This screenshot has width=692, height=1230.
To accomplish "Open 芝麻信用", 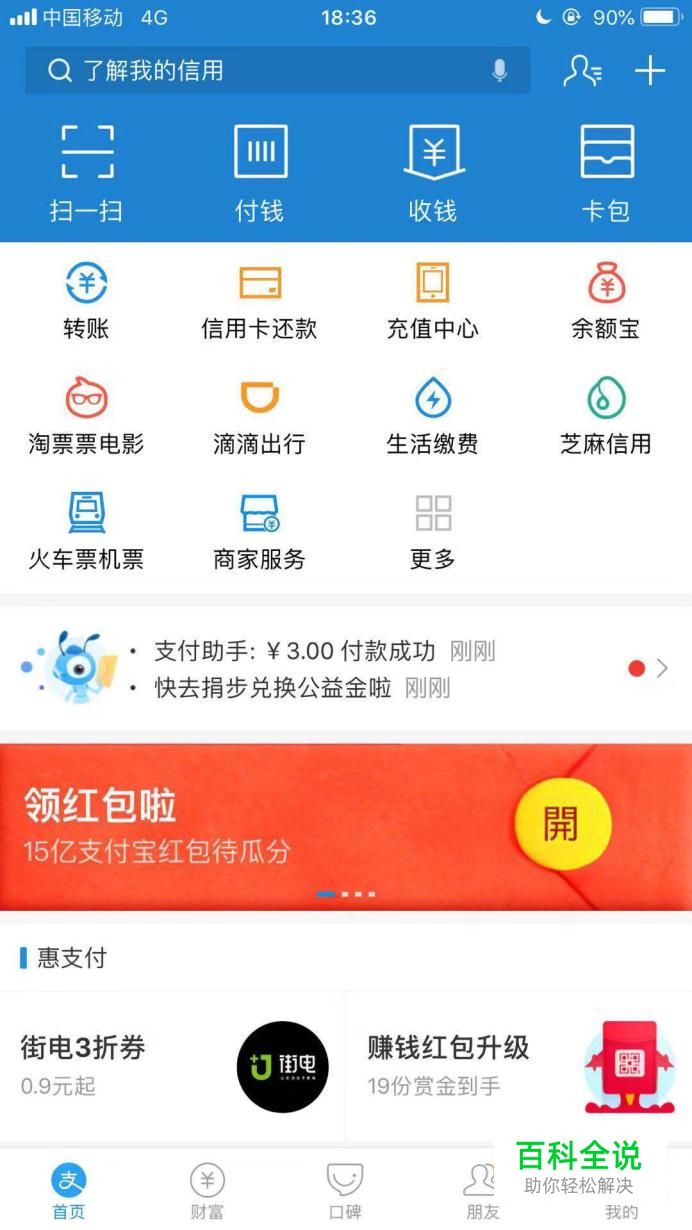I will pyautogui.click(x=606, y=415).
